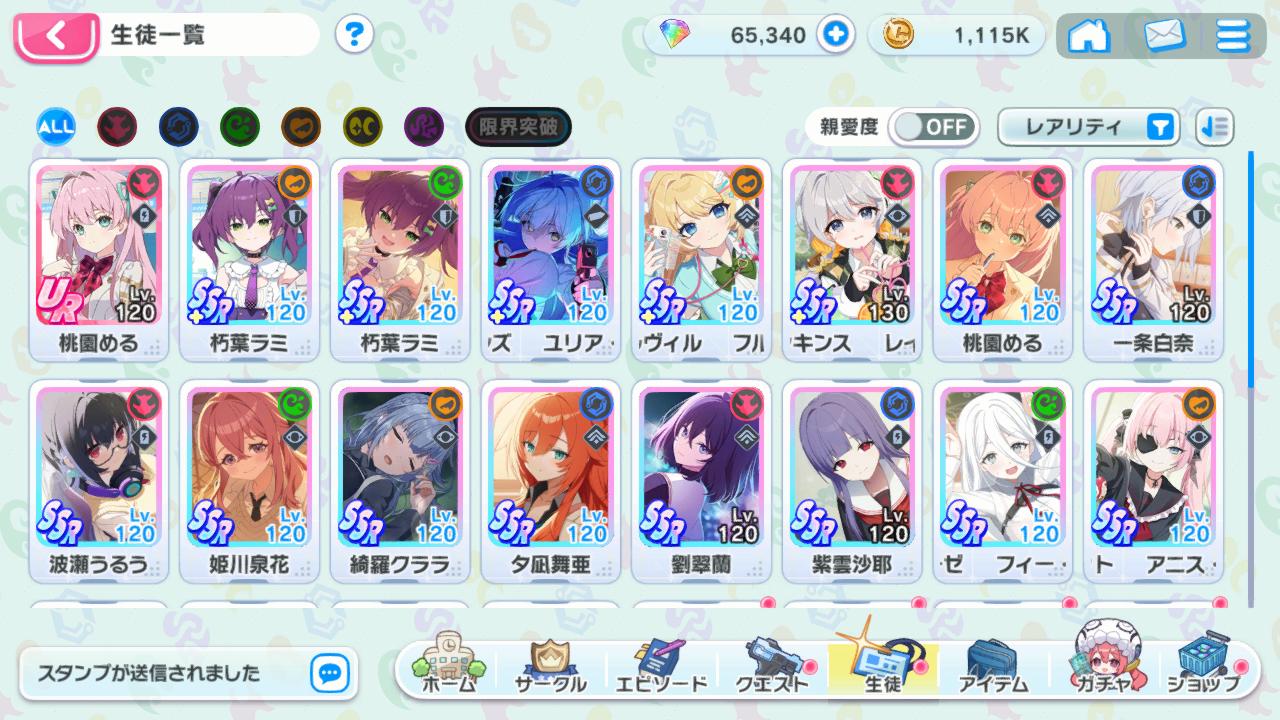The height and width of the screenshot is (720, 1280).
Task: Toggle the 限界突破 filter
Action: point(518,127)
